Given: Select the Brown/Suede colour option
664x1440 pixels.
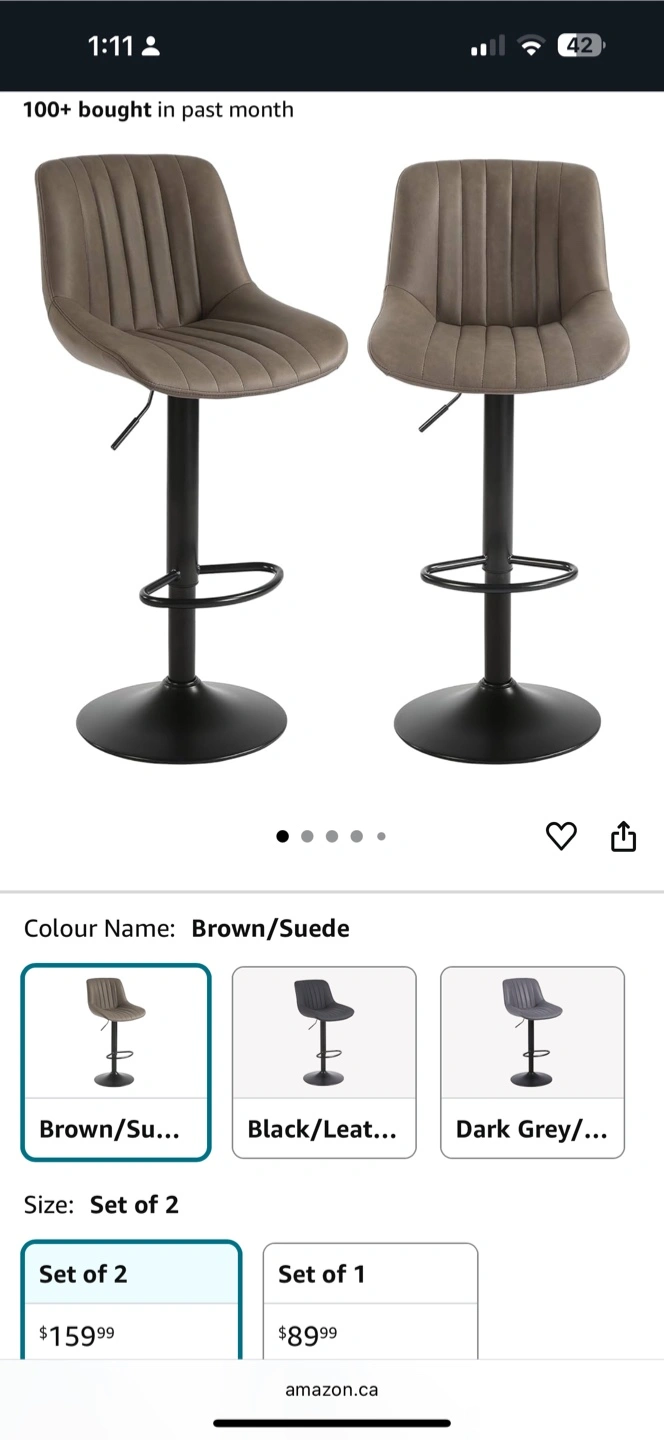Looking at the screenshot, I should 116,1062.
